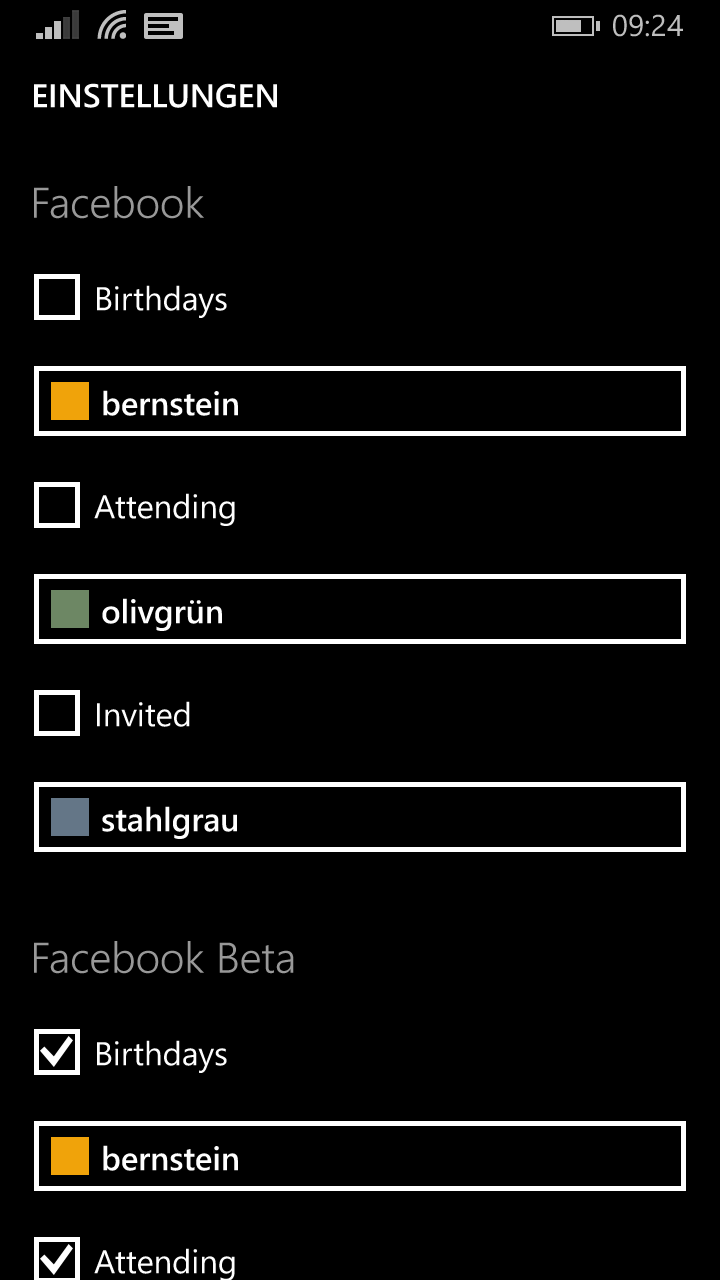720x1280 pixels.
Task: Uncheck Birthdays under Facebook Beta
Action: 57,1053
